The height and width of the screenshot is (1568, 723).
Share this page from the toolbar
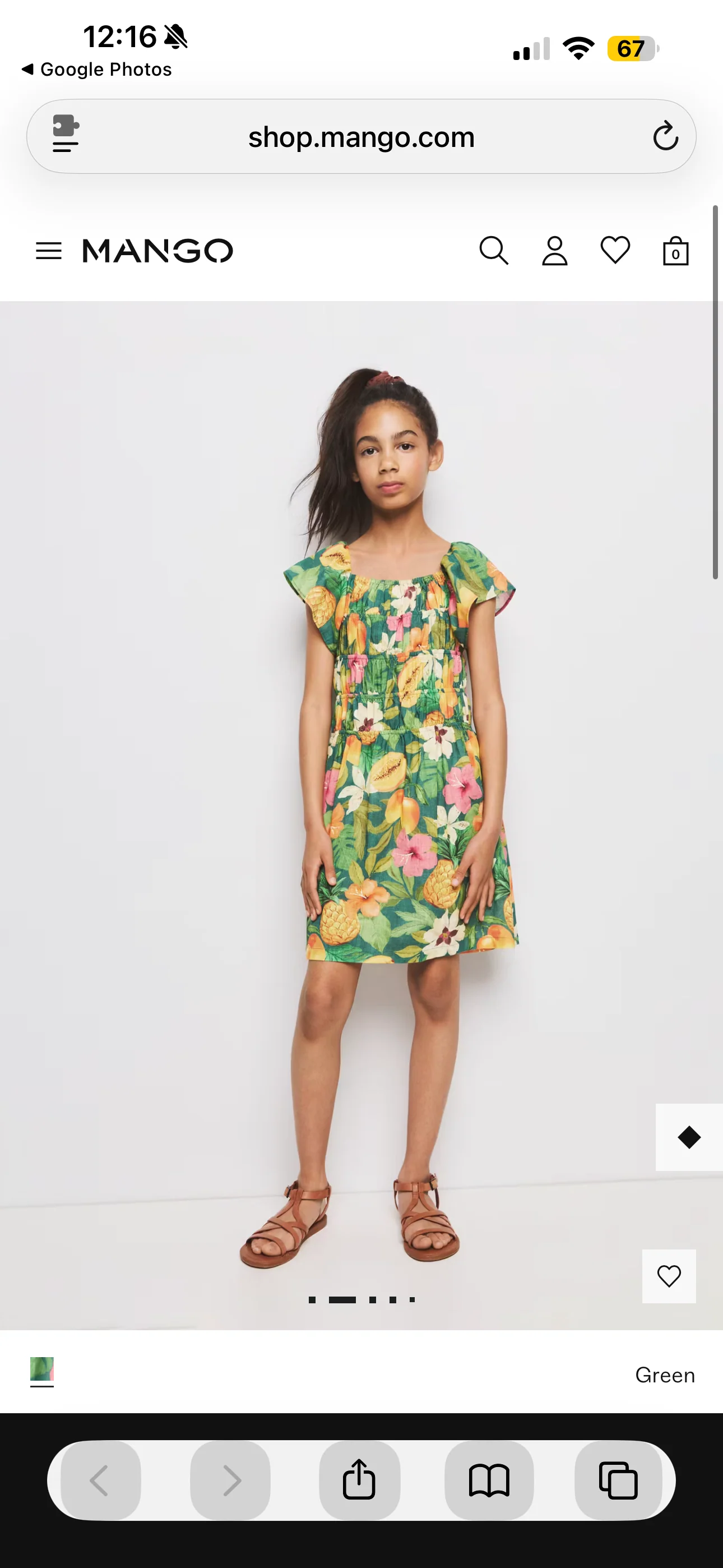tap(359, 1480)
